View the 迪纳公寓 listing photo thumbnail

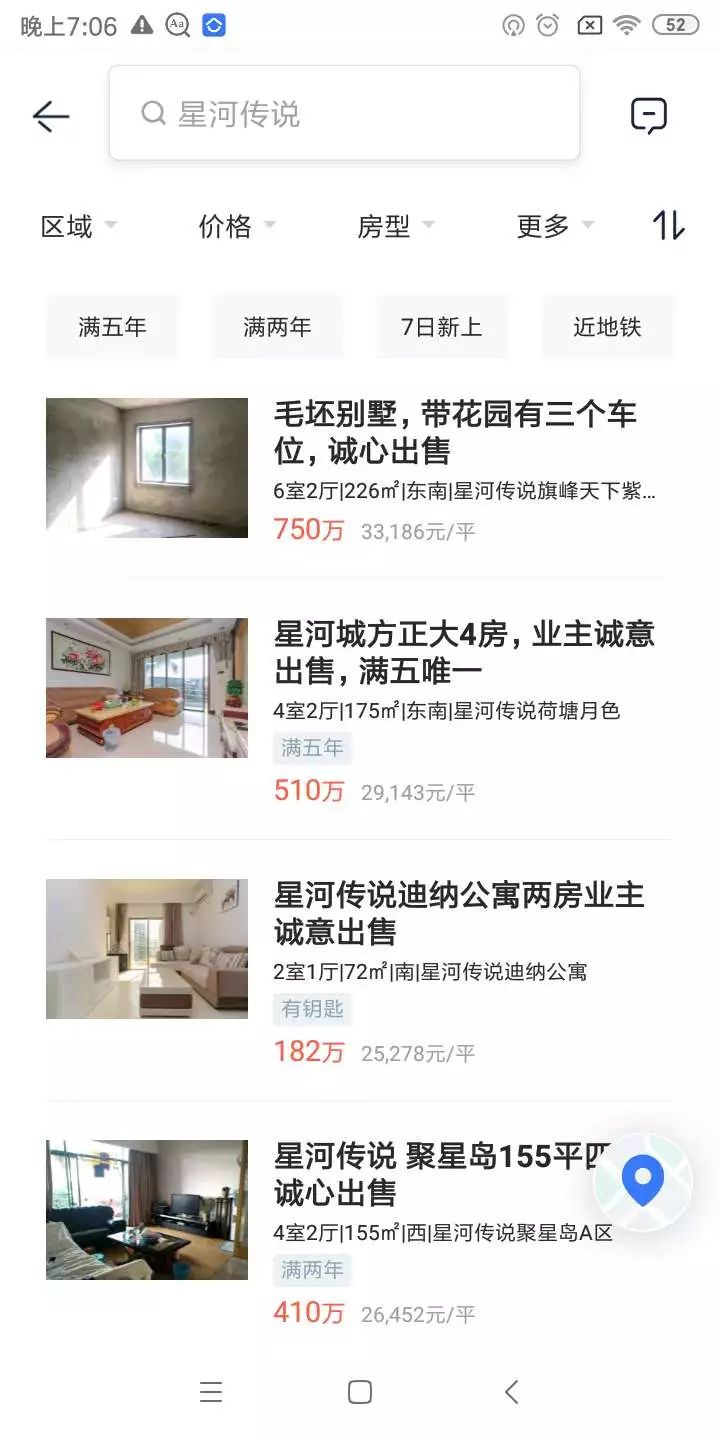pyautogui.click(x=146, y=948)
